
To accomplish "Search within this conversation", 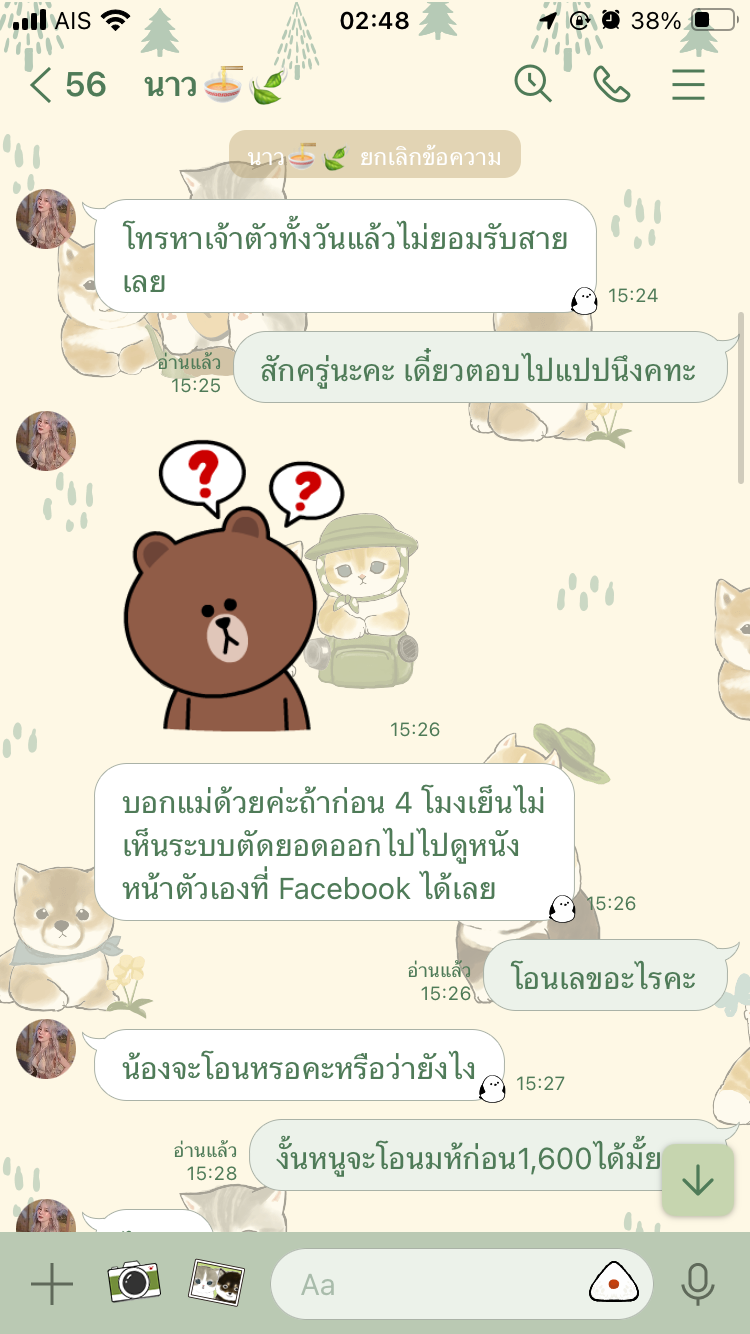I will coord(533,84).
